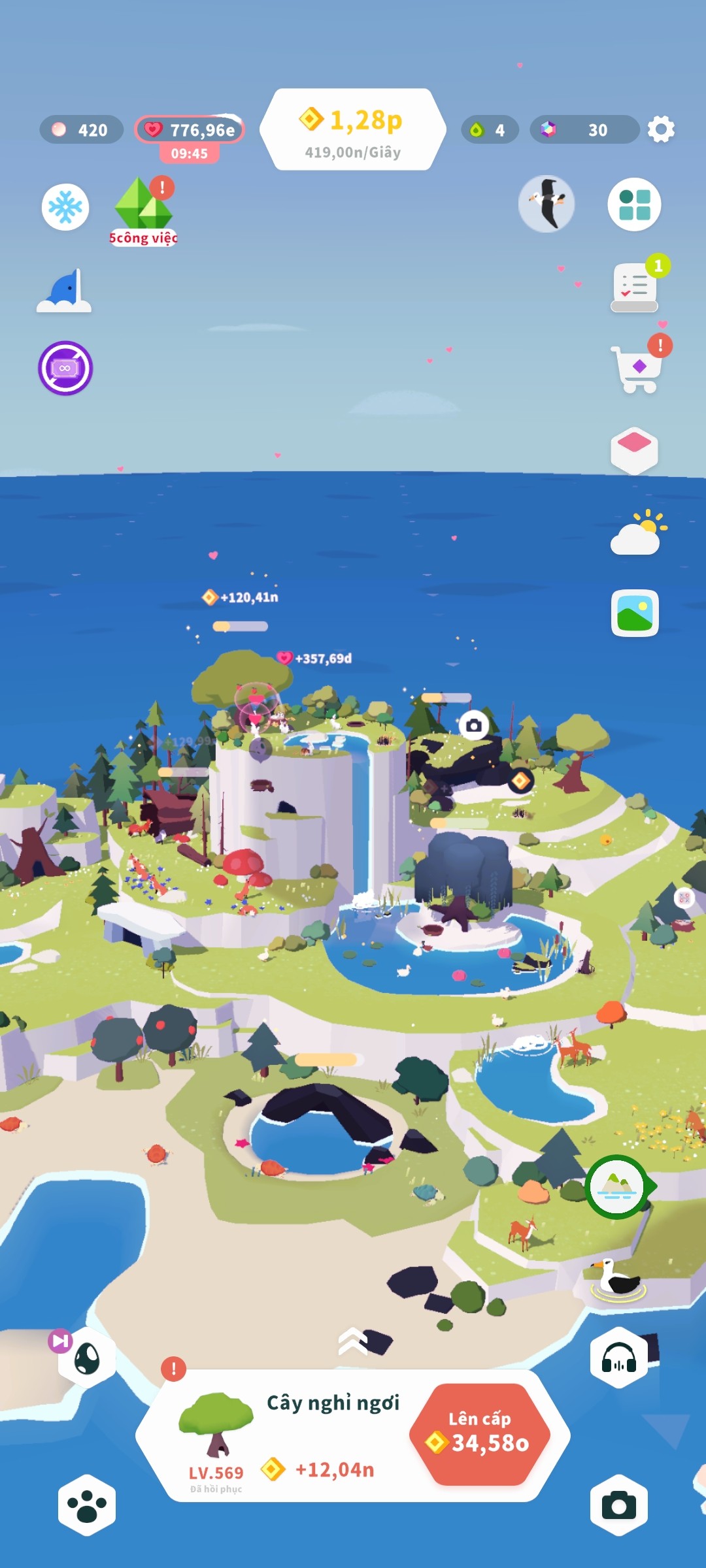Open the albatross bird icon
The width and height of the screenshot is (706, 1568).
[546, 204]
